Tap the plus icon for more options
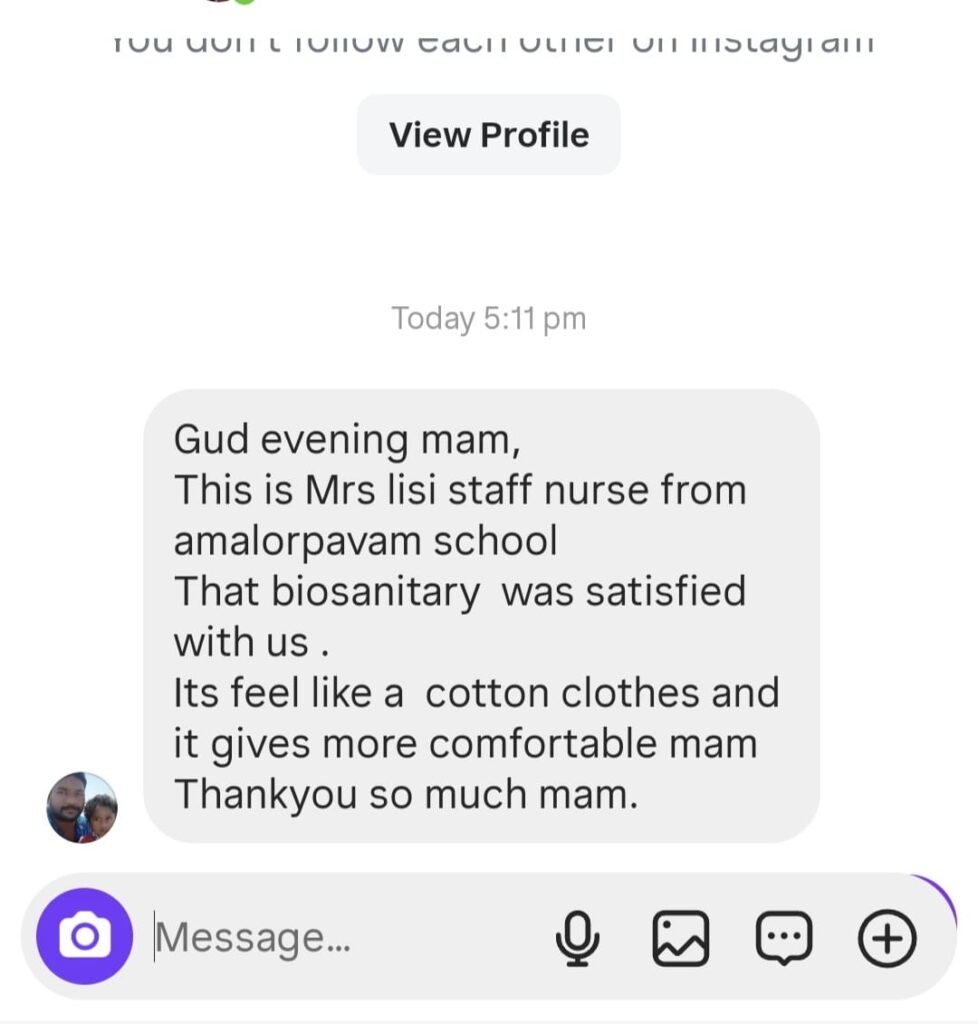 pos(887,938)
